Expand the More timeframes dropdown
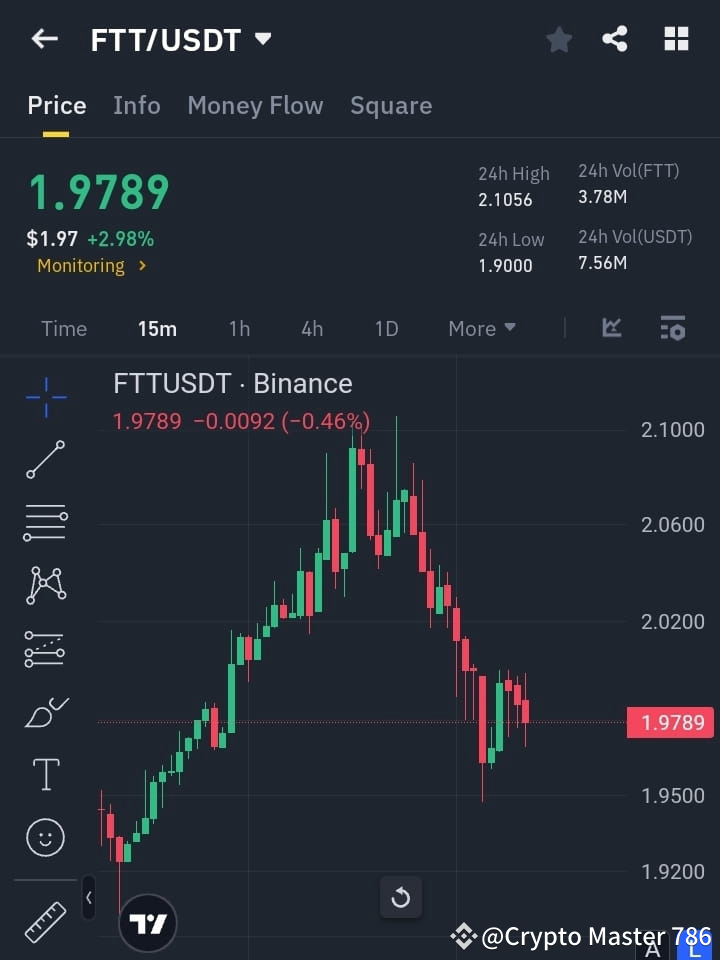Screen dimensions: 720x960 pyautogui.click(x=481, y=328)
